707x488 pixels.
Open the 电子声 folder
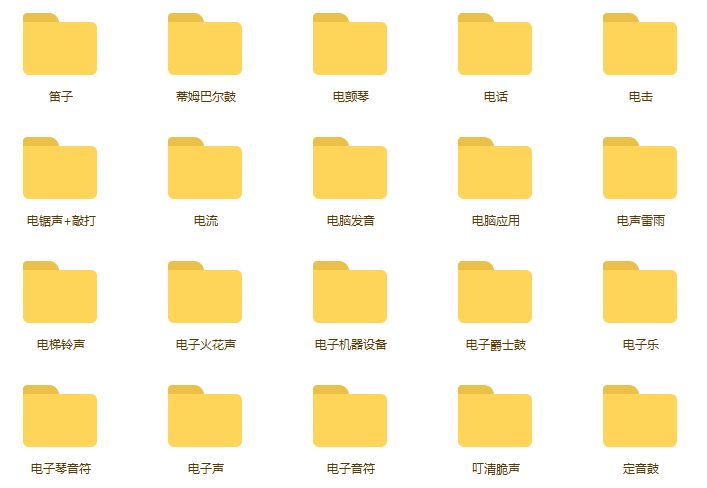pos(205,418)
